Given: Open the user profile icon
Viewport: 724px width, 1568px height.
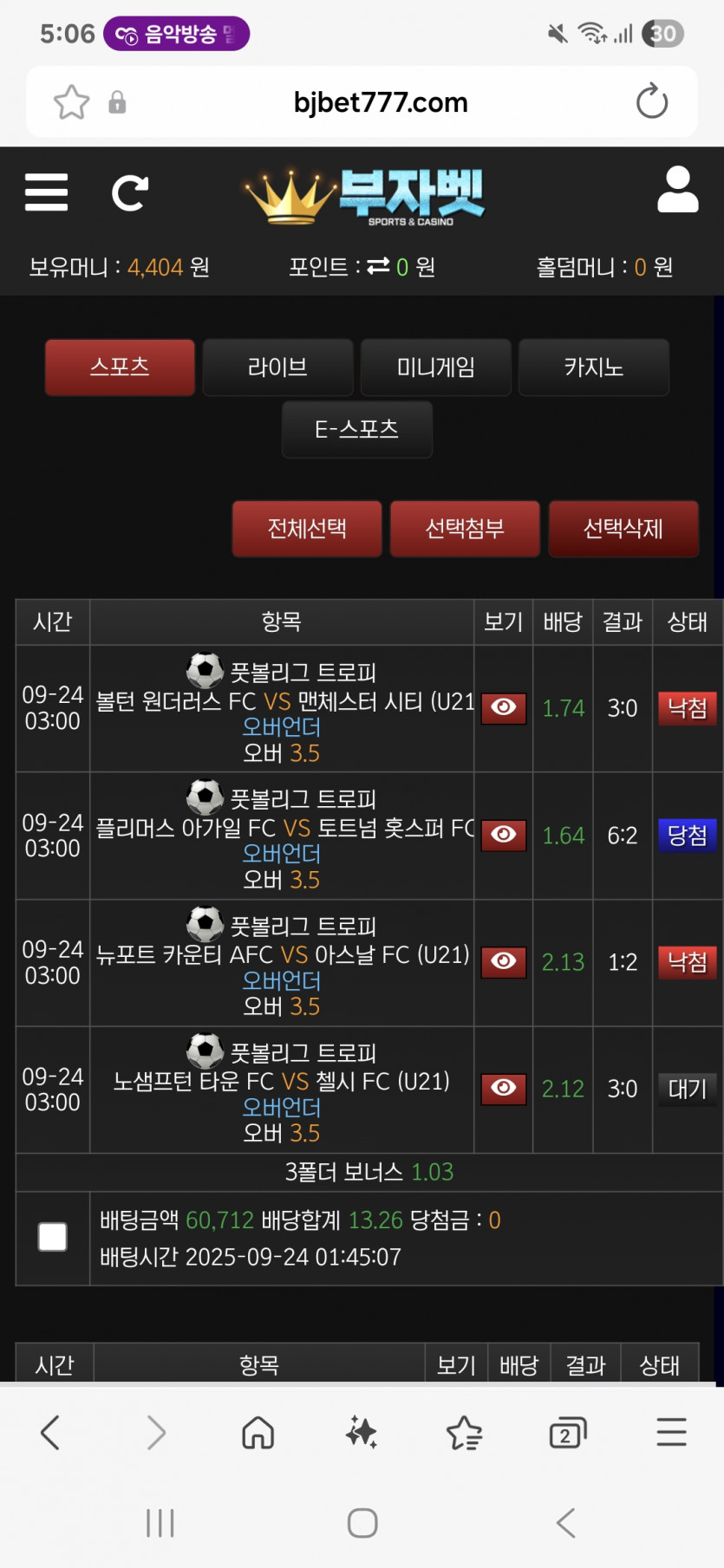Looking at the screenshot, I should point(677,190).
